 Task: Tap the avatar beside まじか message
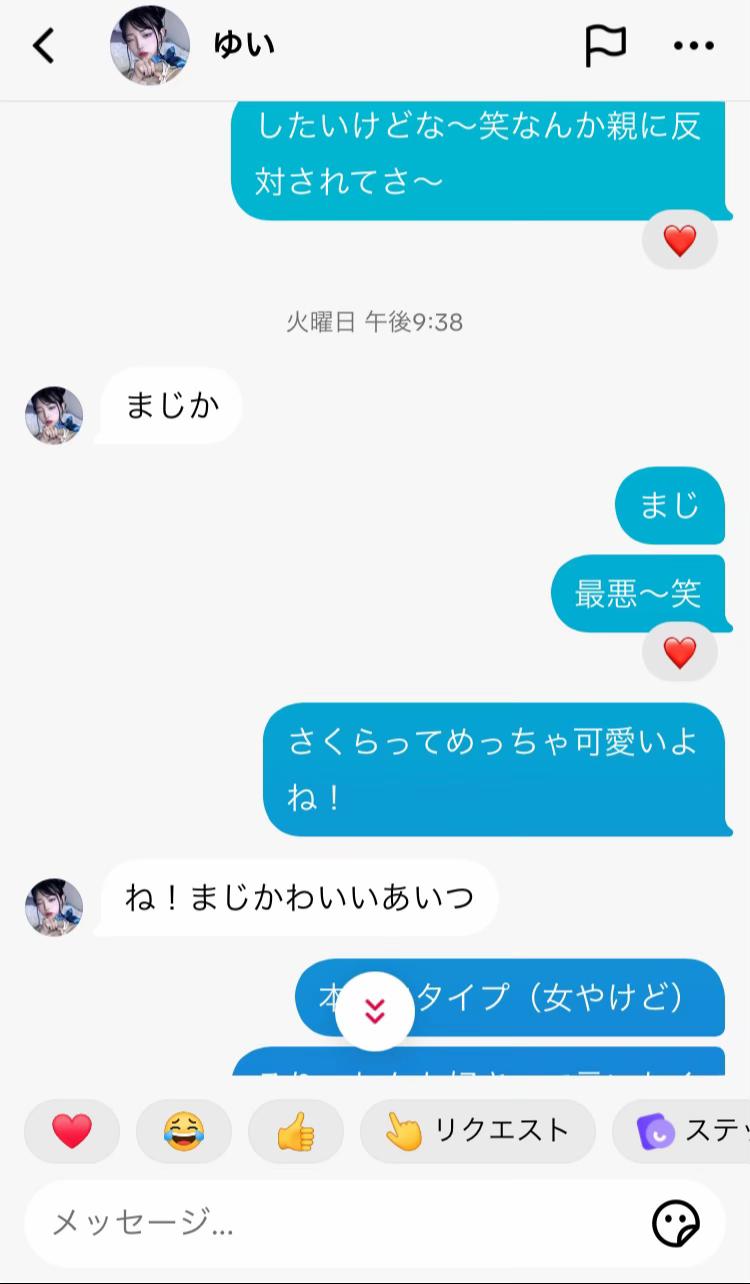[54, 416]
